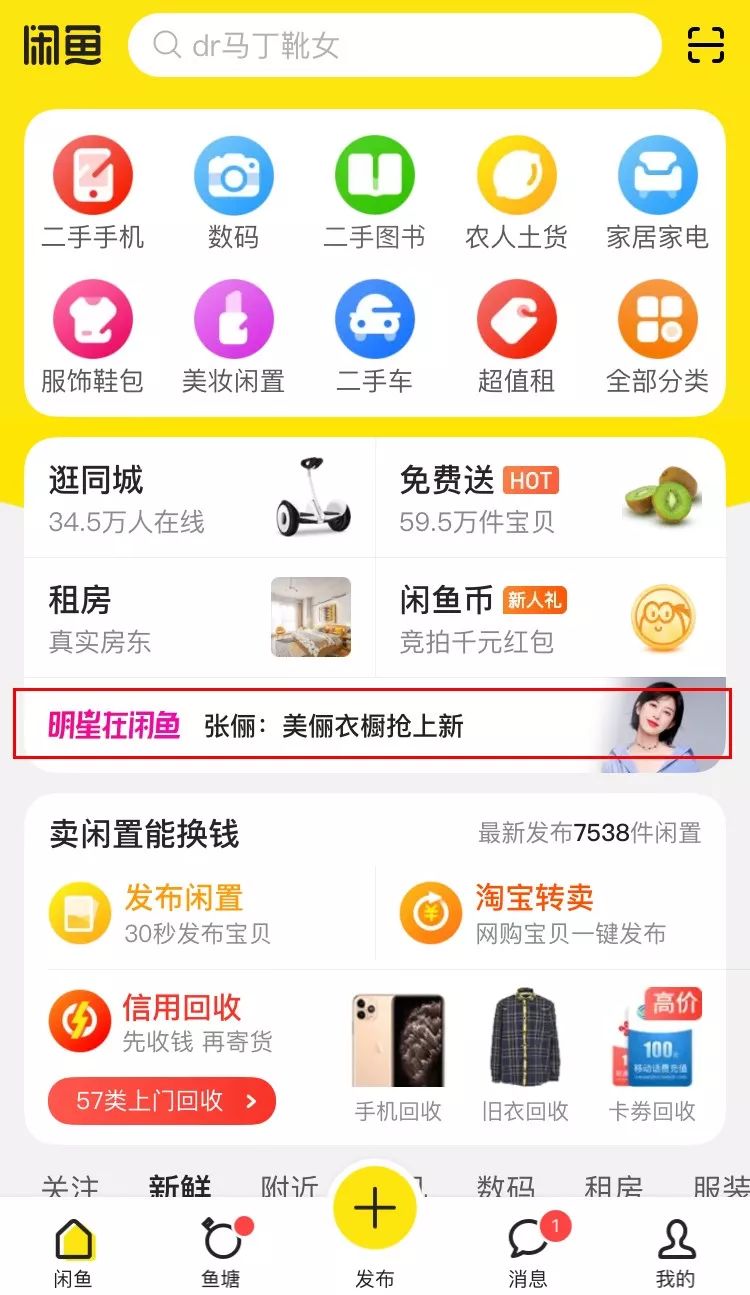Switch to the 鱼塘 tab

point(221,1250)
